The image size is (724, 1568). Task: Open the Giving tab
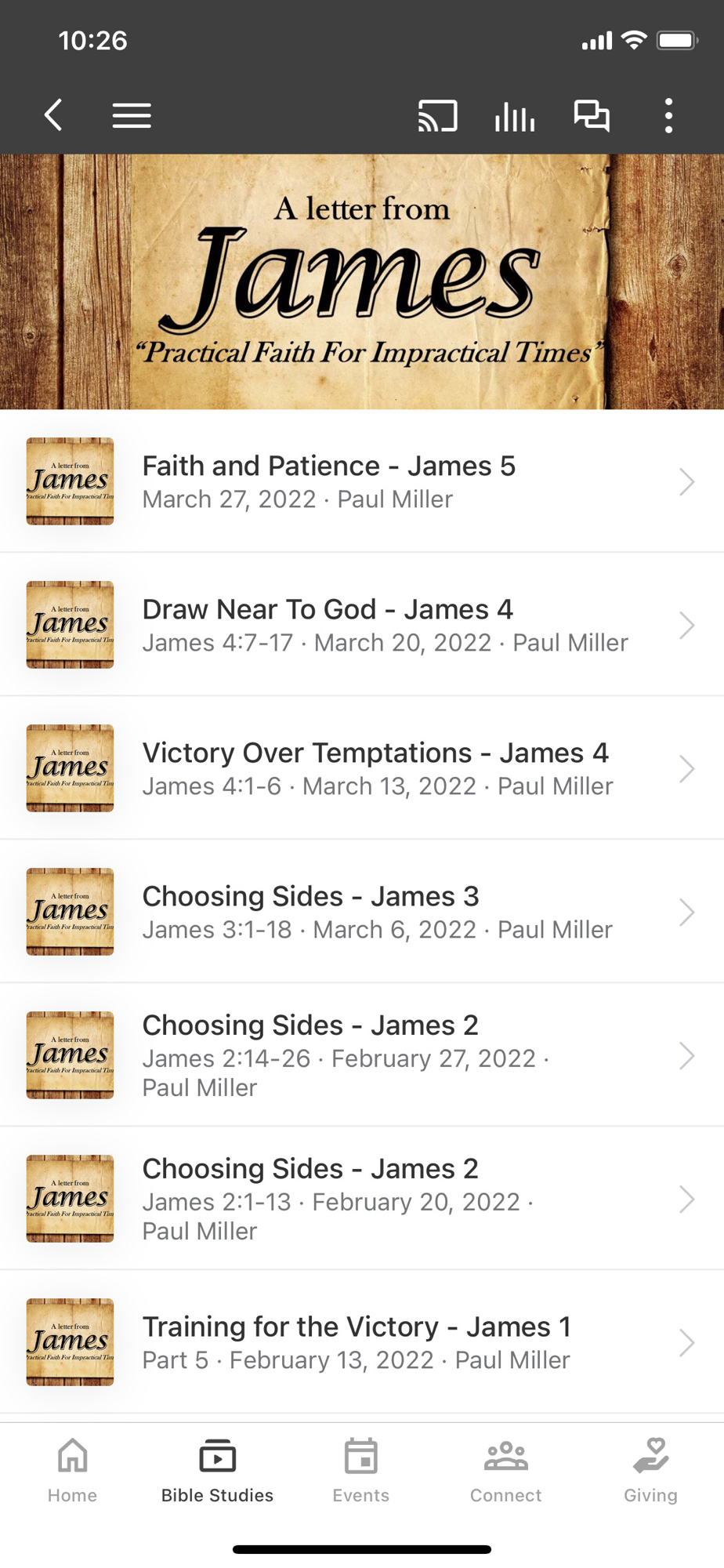pos(650,1470)
